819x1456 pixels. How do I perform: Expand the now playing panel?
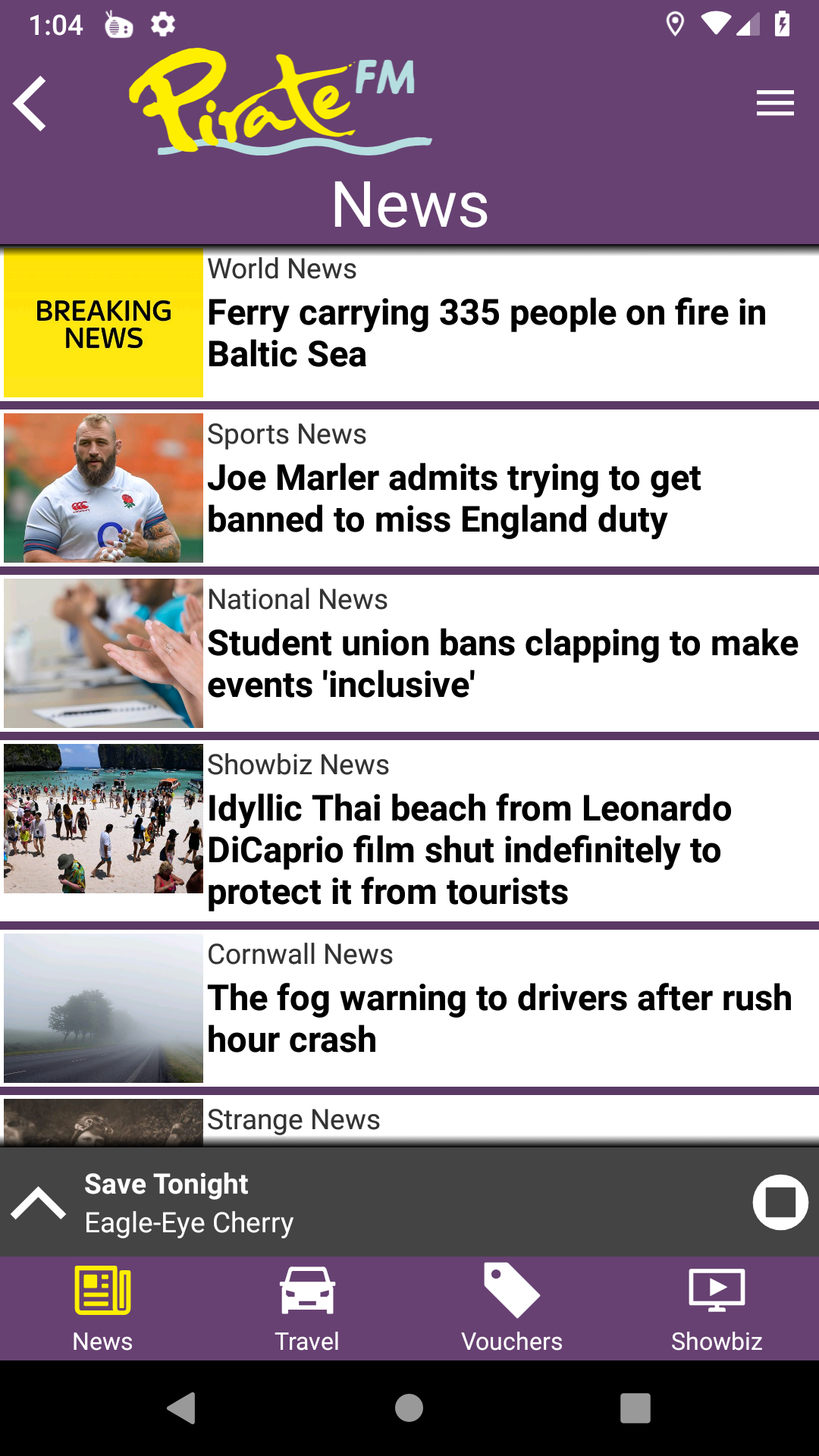(38, 1203)
